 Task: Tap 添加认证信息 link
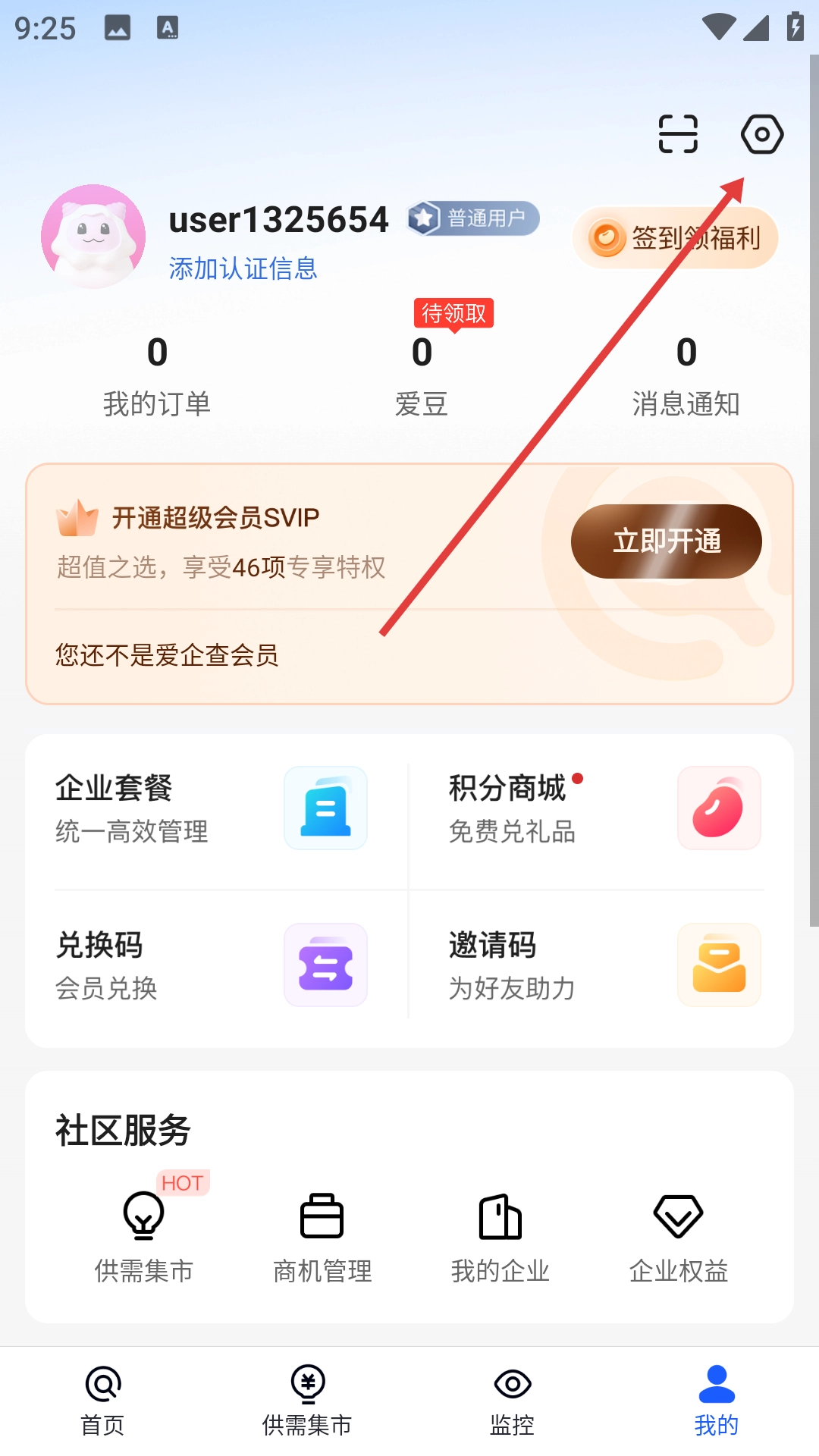coord(243,268)
